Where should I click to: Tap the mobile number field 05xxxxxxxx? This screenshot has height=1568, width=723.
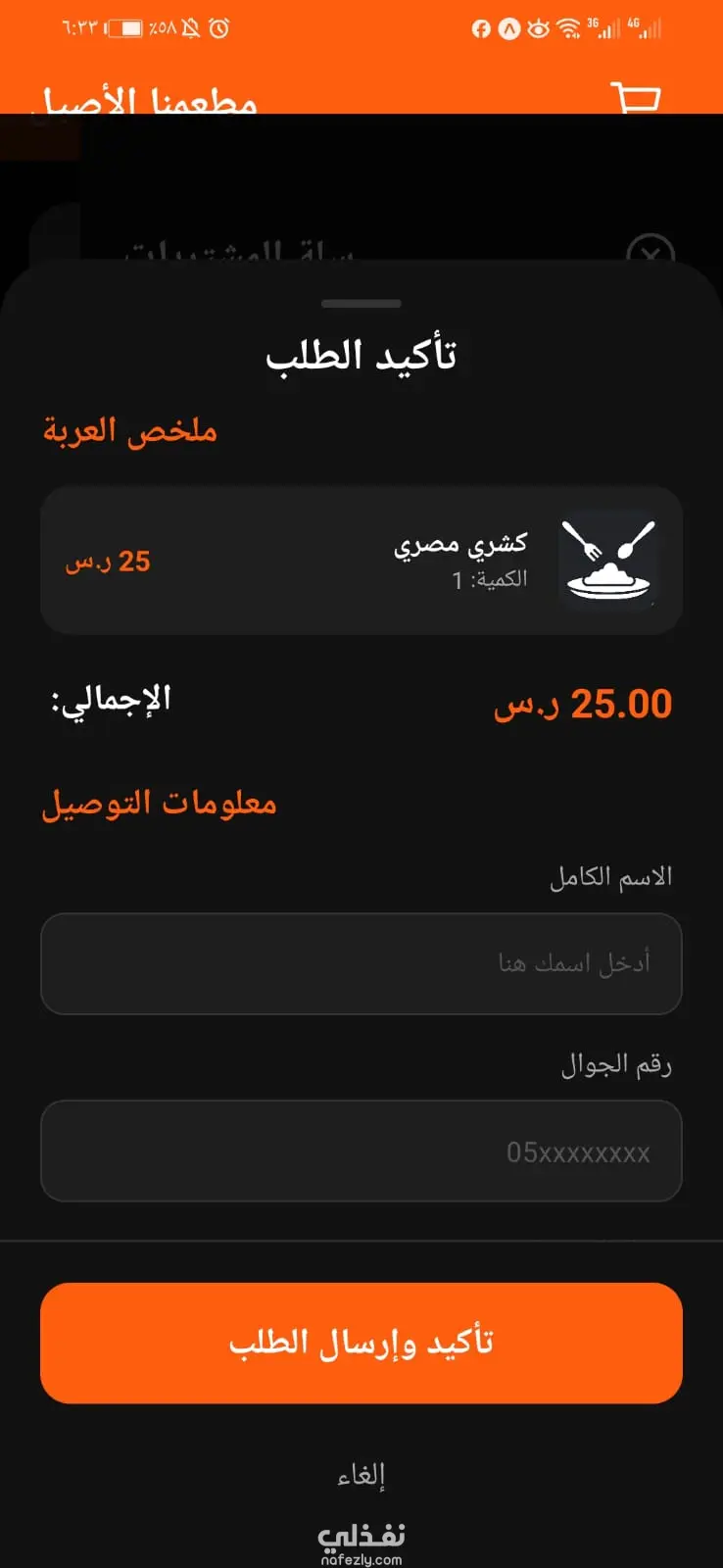361,1151
